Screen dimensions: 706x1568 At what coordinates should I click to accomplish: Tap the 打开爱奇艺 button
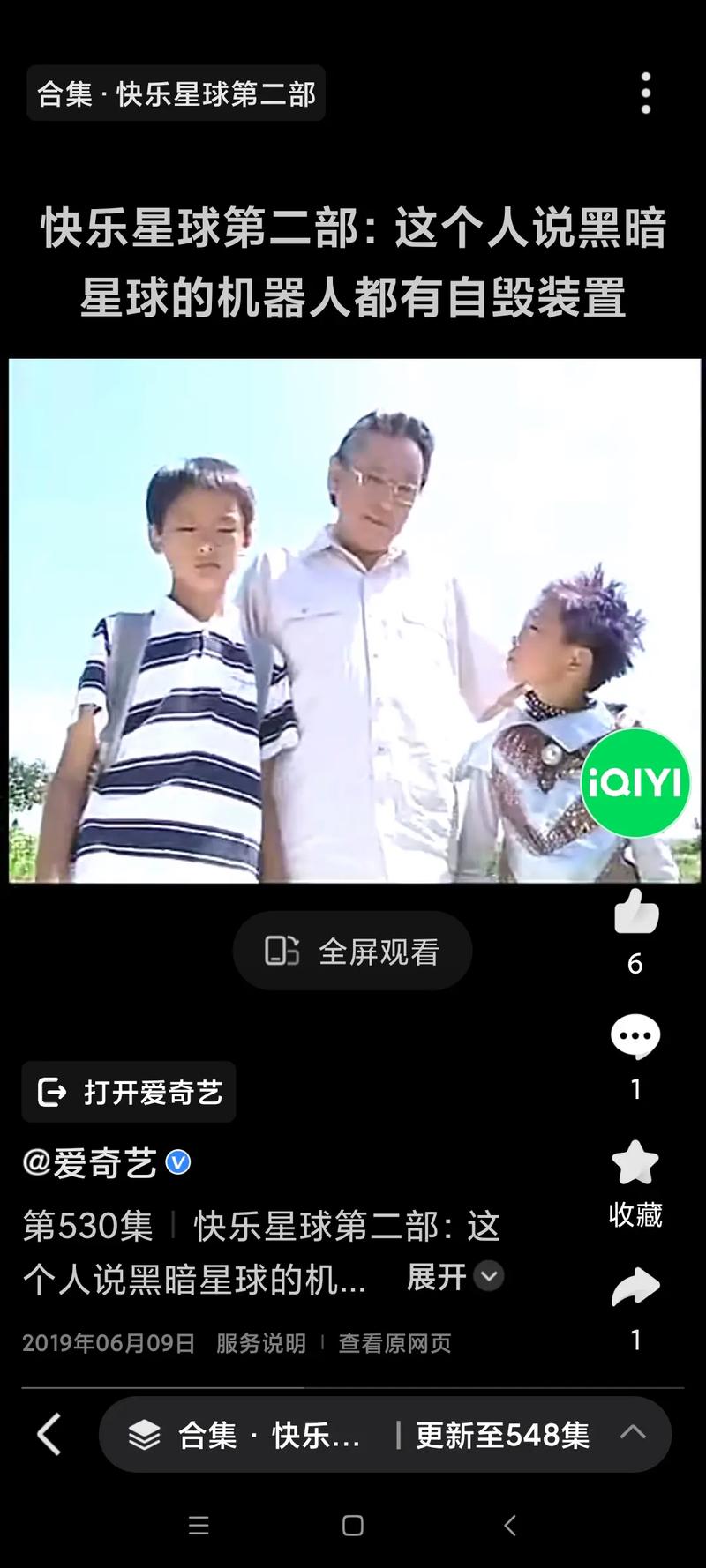click(129, 1092)
